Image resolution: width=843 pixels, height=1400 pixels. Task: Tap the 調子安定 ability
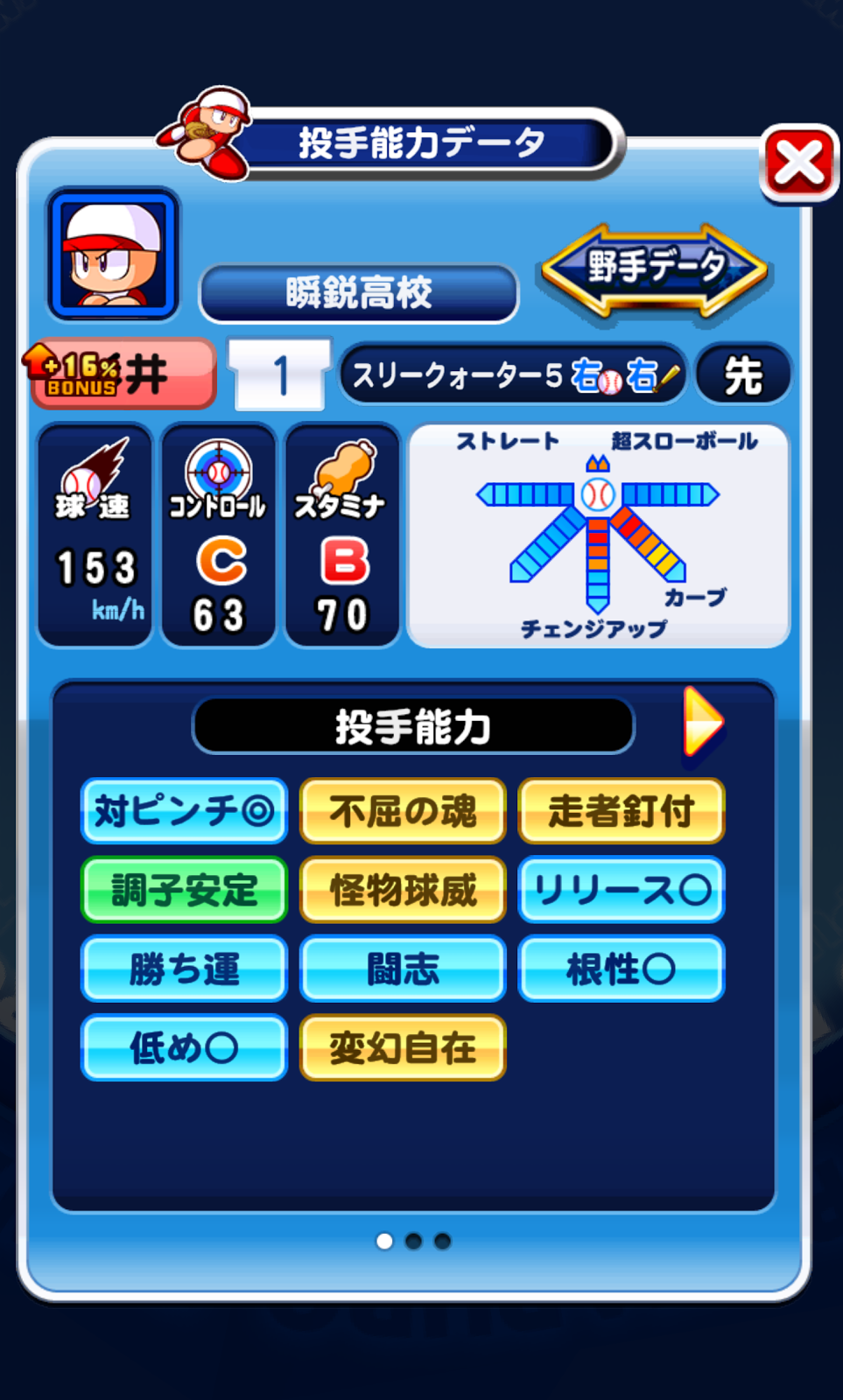pyautogui.click(x=185, y=890)
